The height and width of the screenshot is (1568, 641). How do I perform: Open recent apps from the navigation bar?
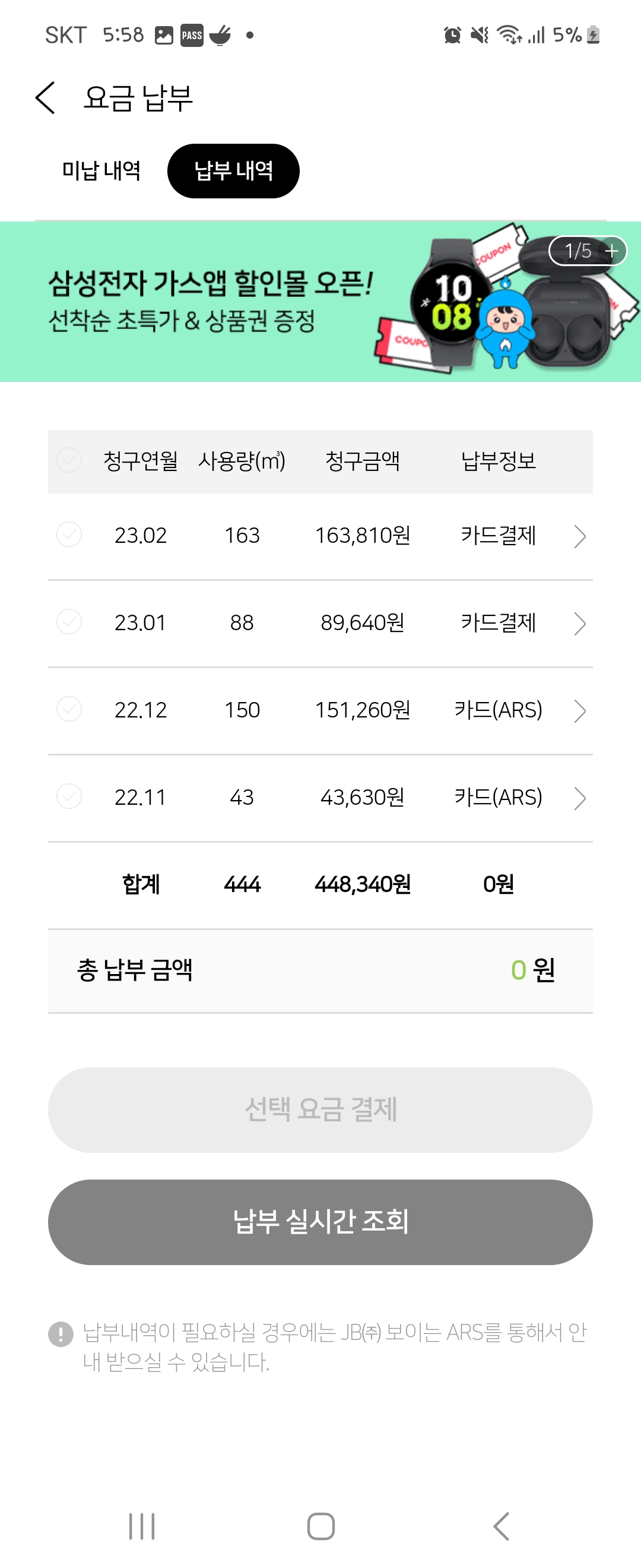click(x=142, y=1526)
